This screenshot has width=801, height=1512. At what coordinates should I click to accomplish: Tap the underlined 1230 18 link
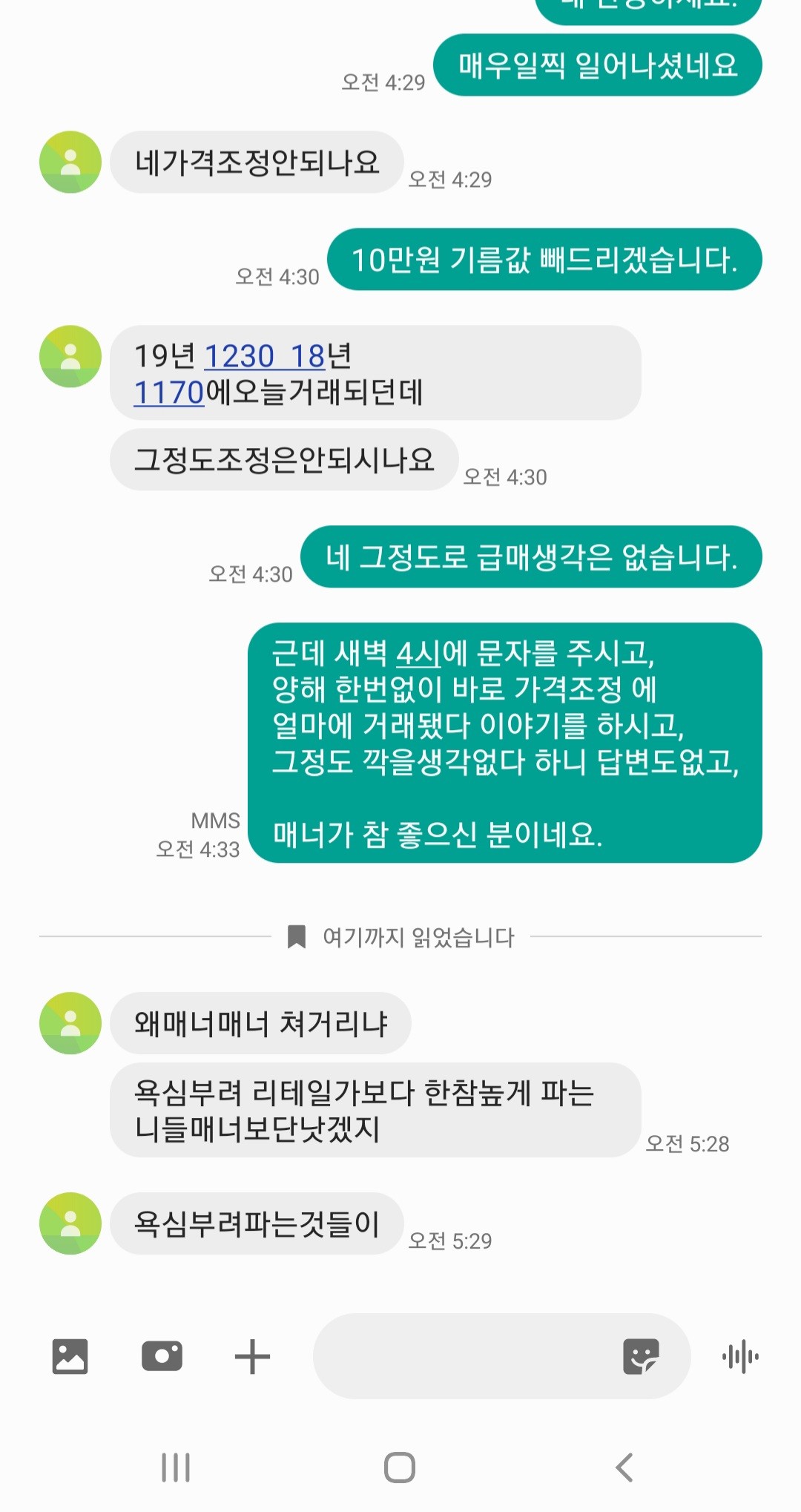(264, 356)
